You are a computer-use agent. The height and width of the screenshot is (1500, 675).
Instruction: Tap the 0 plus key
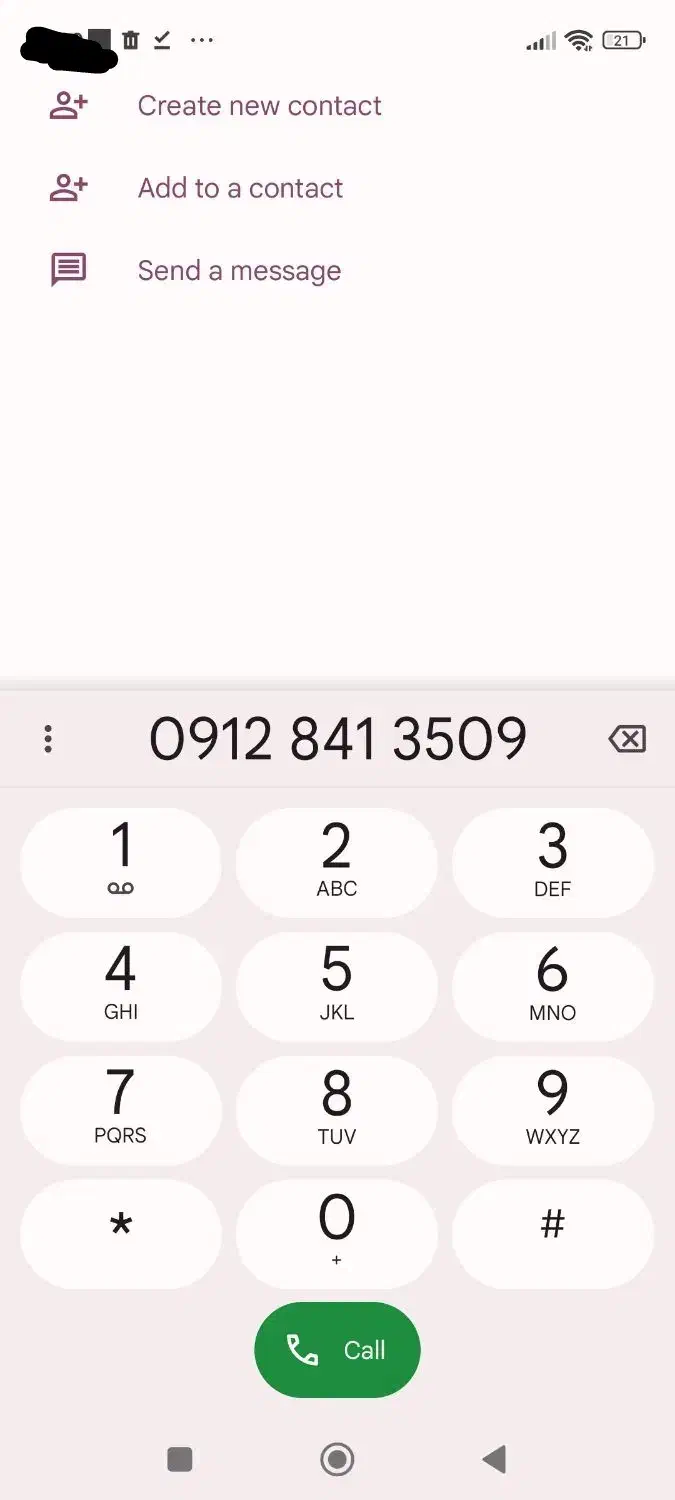[x=337, y=1234]
